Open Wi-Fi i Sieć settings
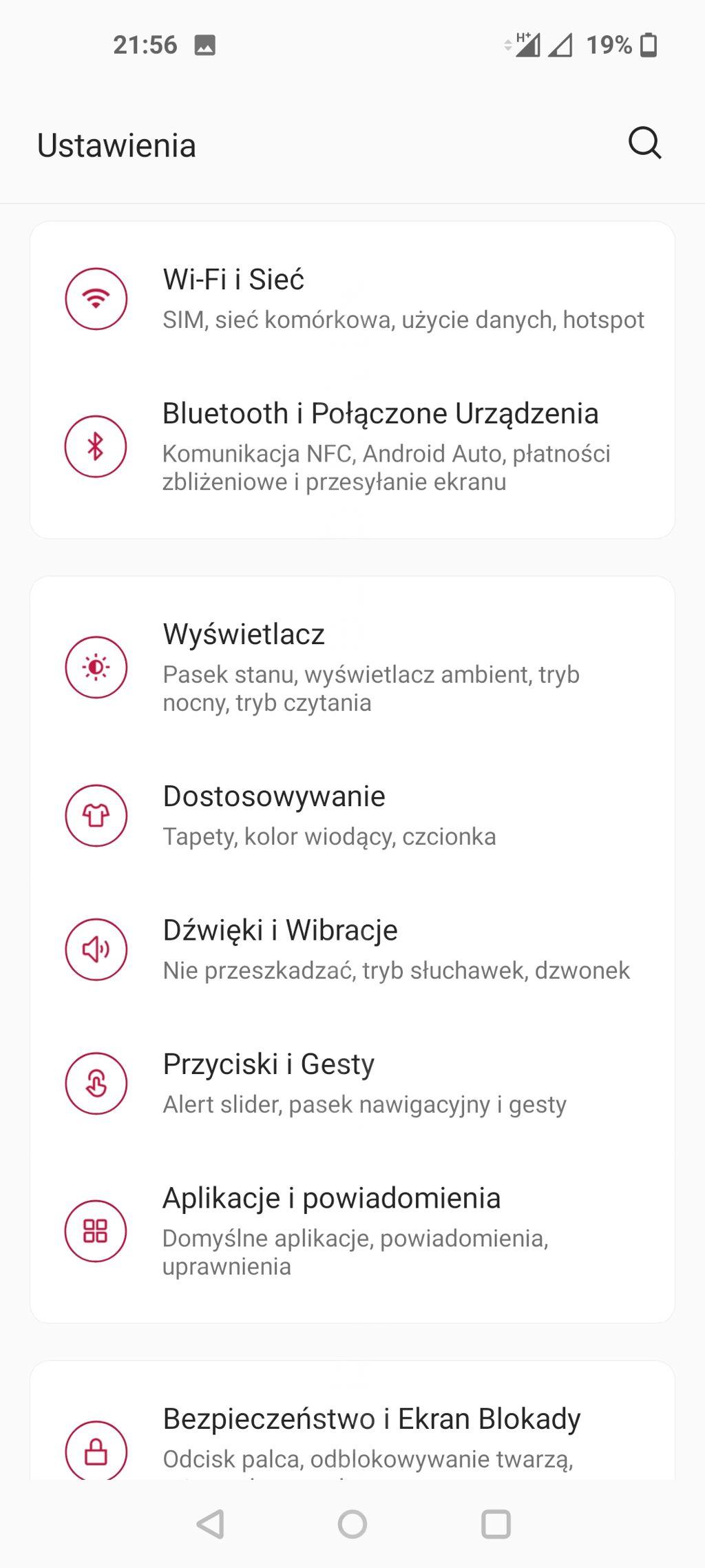Screen dimensions: 705x1568 [x=351, y=299]
